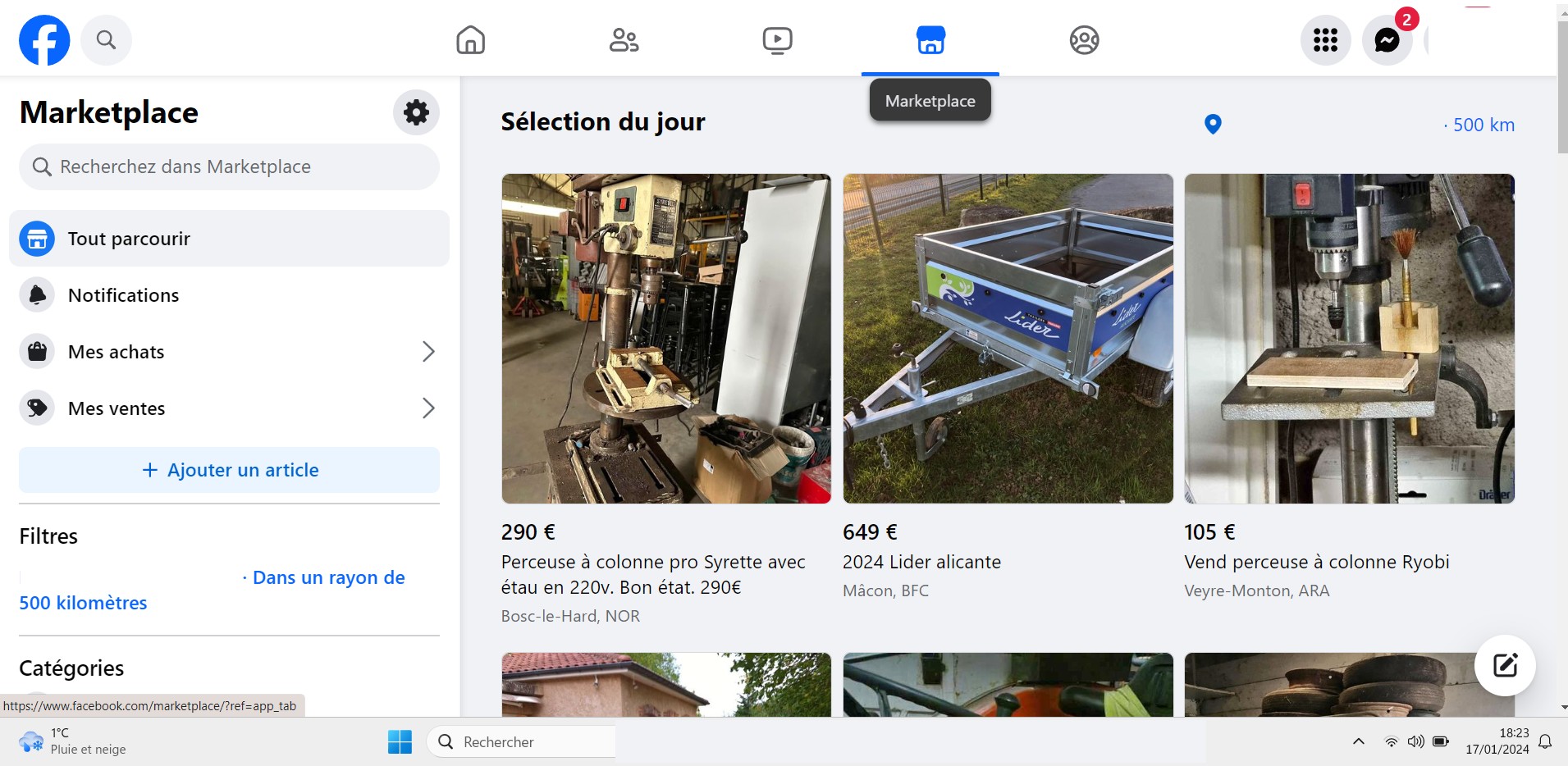Screen dimensions: 1568x766
Task: Switch to the Friends tab
Action: (x=624, y=39)
